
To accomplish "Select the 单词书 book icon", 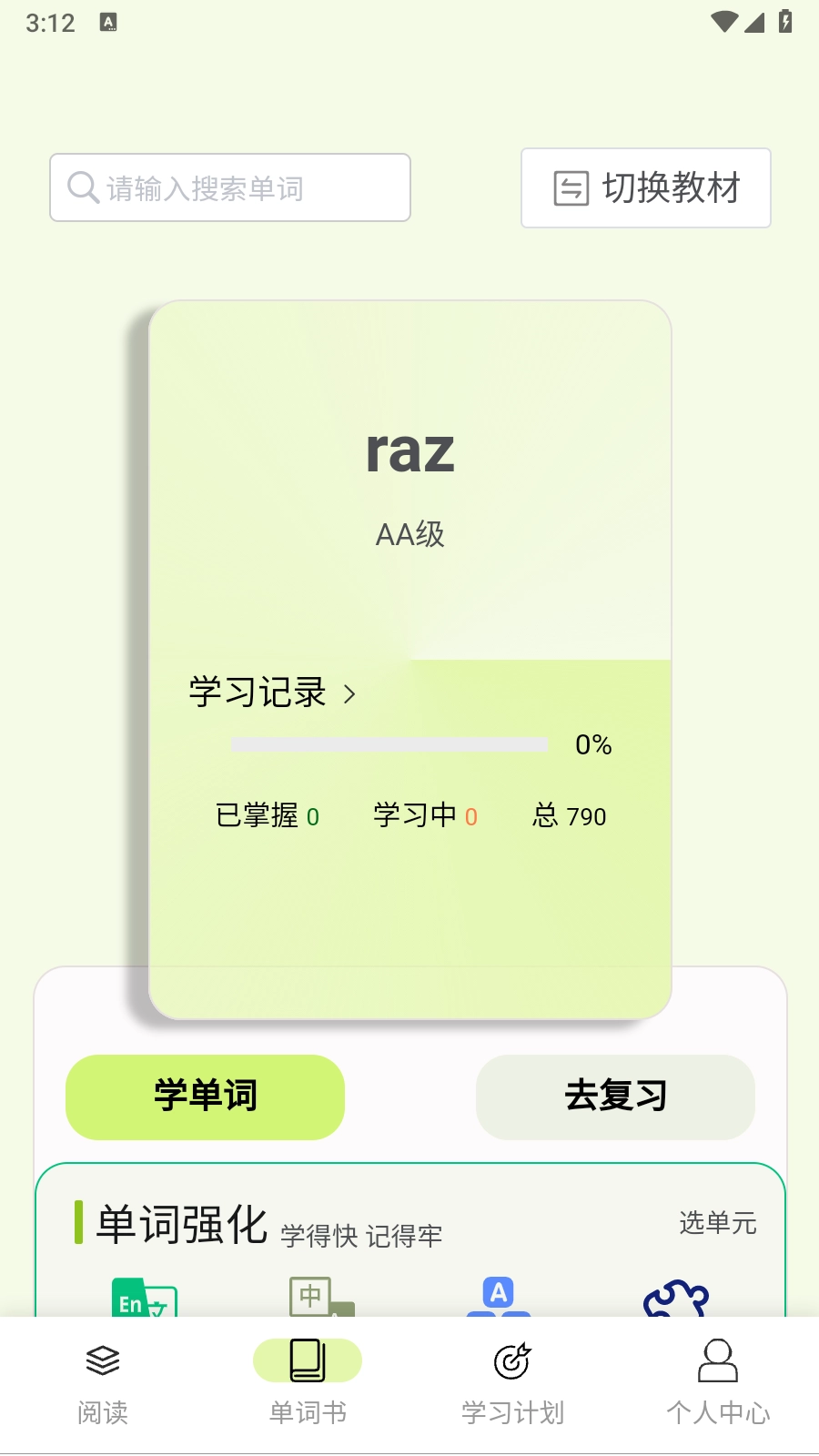I will coord(308,1360).
